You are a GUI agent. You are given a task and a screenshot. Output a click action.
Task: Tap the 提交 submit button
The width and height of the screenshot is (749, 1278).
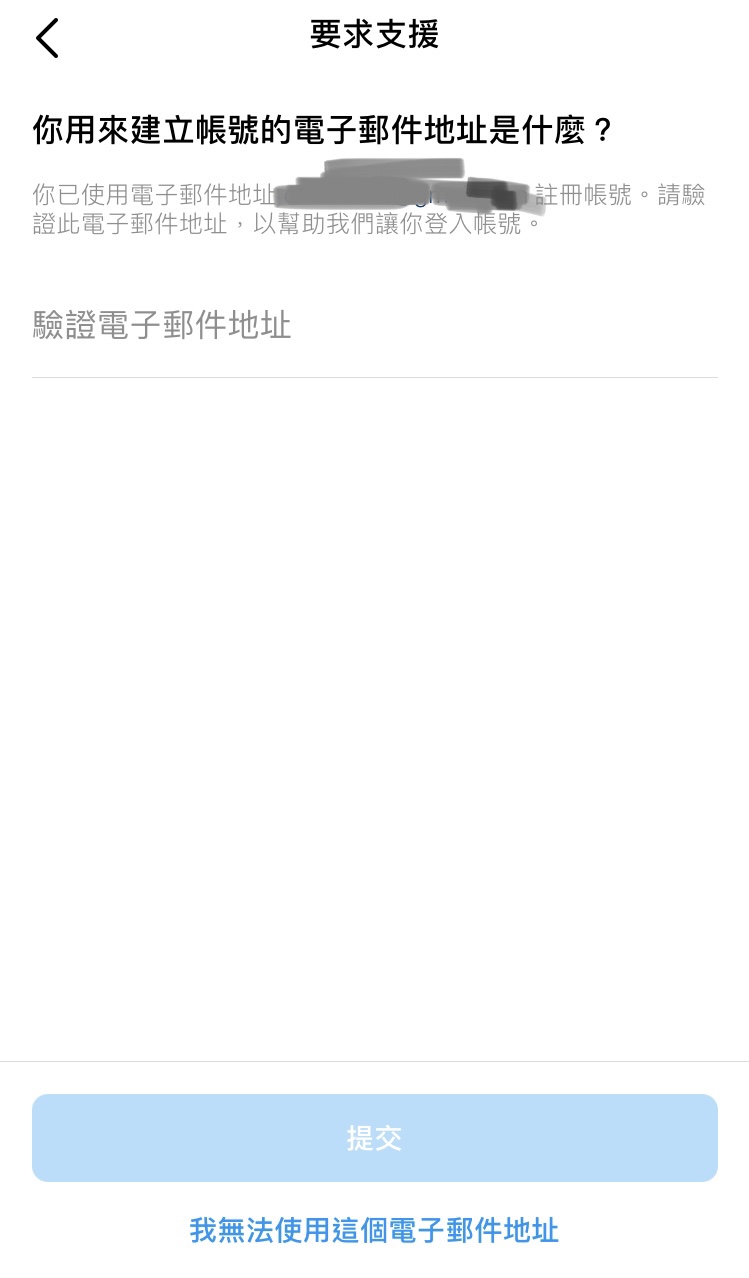374,1138
